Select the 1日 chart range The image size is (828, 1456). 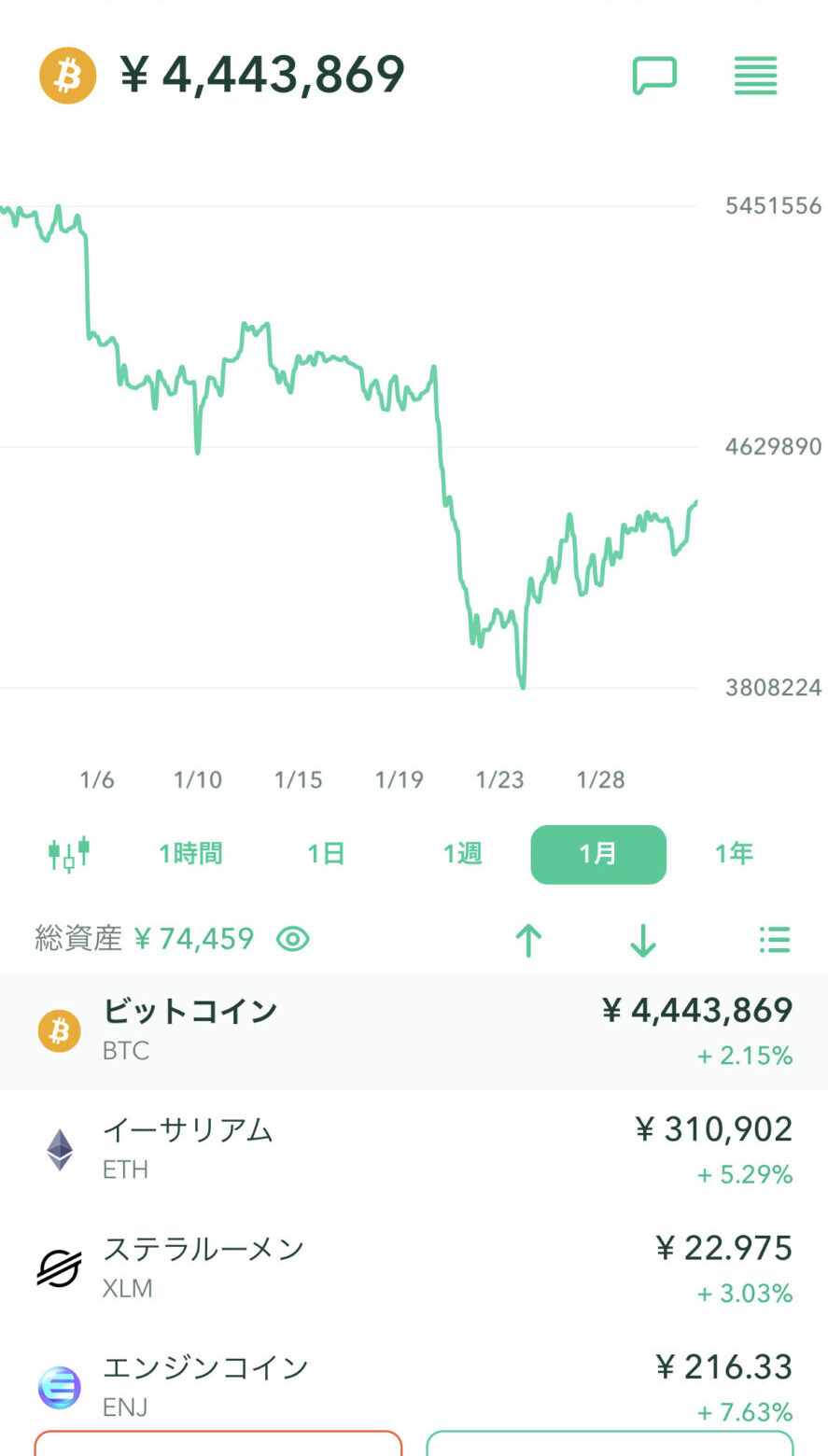click(326, 853)
